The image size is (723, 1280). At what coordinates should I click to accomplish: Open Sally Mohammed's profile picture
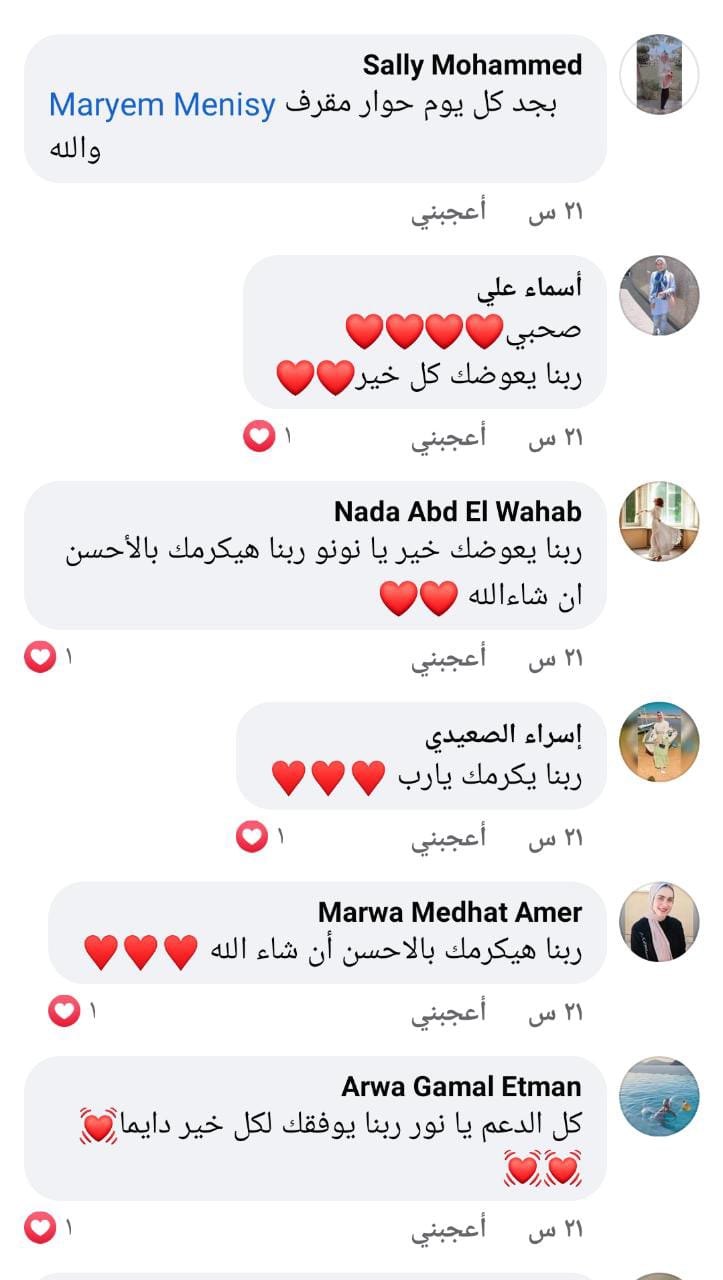pos(659,75)
